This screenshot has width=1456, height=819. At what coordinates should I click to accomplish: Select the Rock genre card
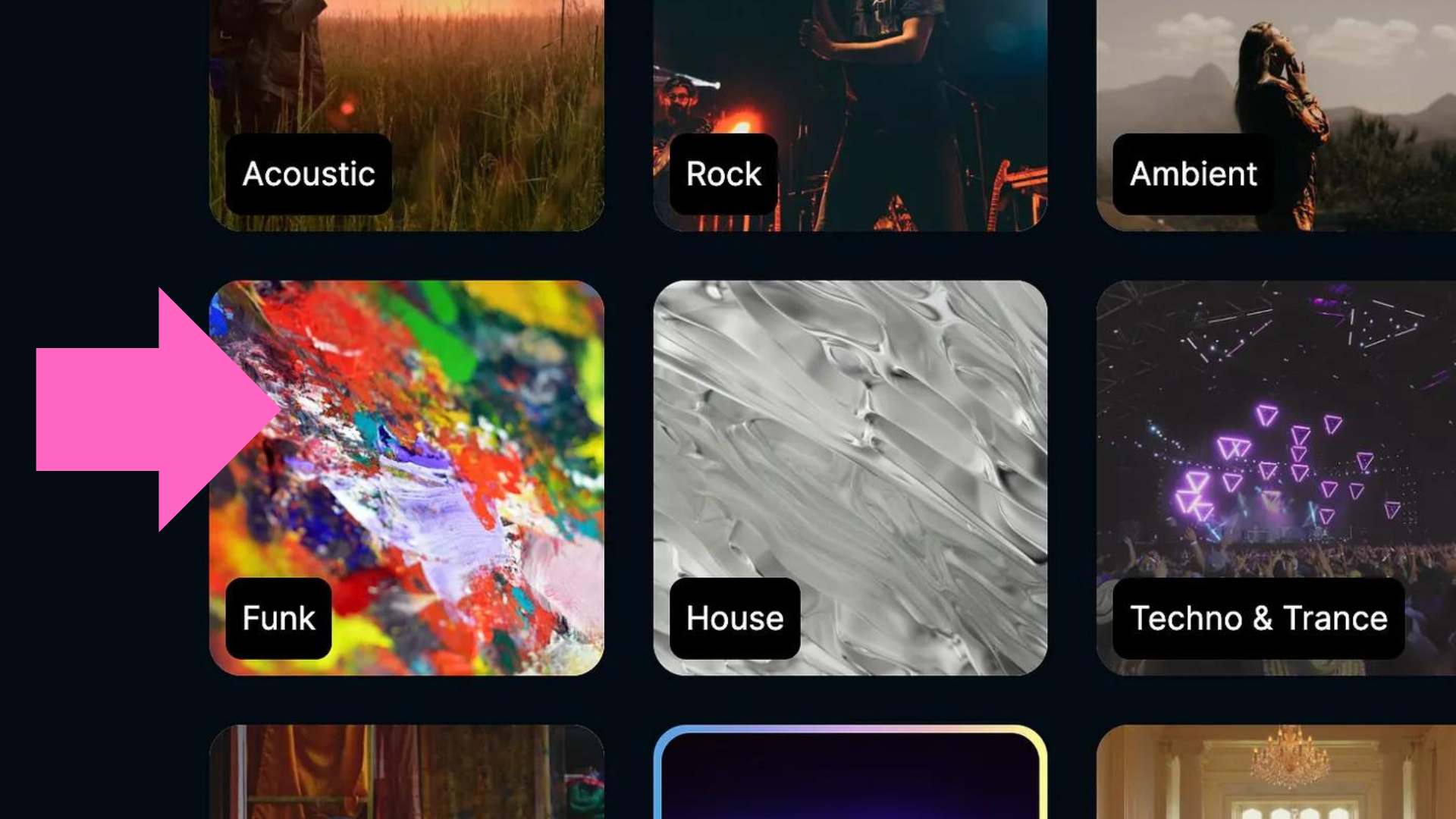850,114
